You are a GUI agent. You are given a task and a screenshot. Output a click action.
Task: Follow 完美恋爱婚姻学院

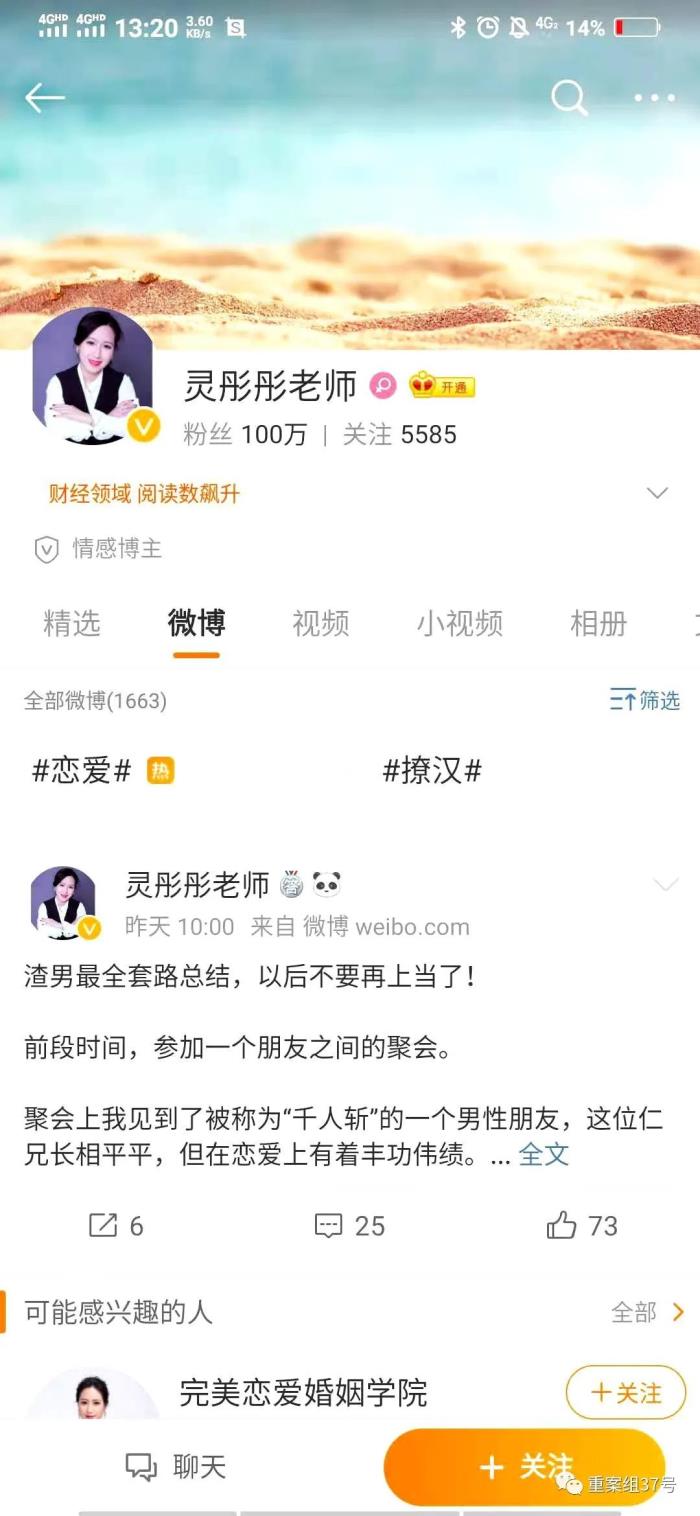(625, 1393)
